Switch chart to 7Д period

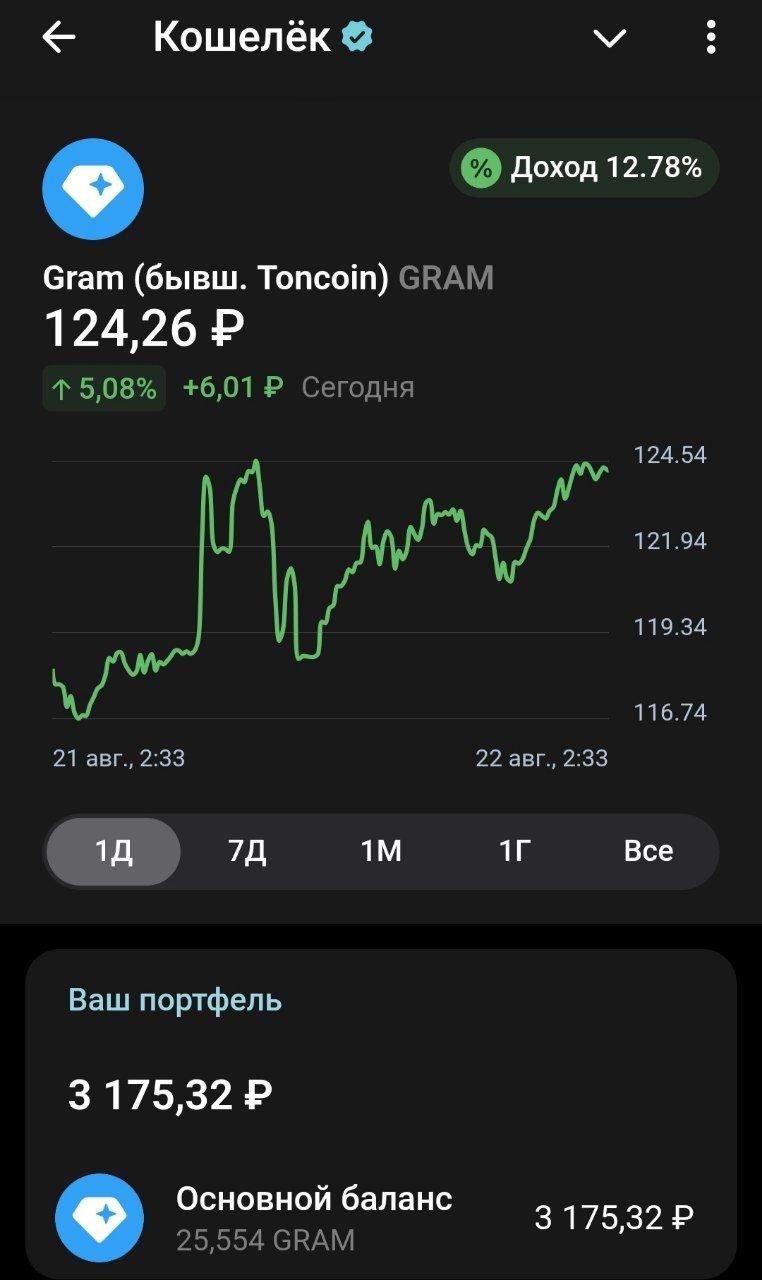(247, 852)
